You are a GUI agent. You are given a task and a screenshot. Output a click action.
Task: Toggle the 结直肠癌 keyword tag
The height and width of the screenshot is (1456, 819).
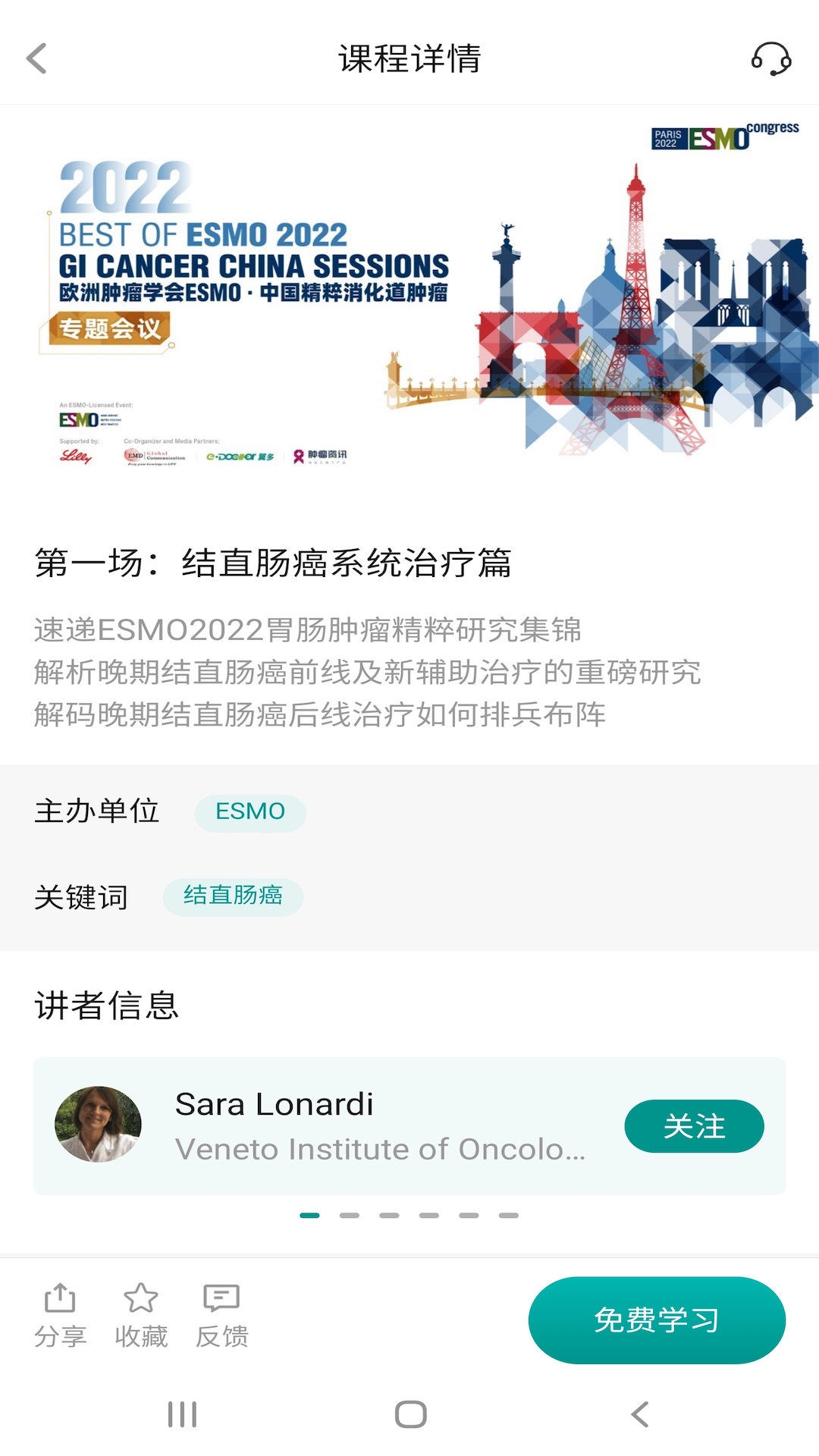point(232,896)
